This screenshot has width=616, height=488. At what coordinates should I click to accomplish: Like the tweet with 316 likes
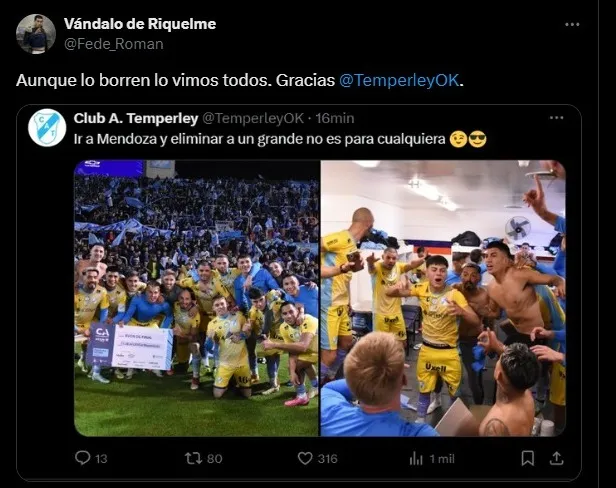(x=306, y=458)
